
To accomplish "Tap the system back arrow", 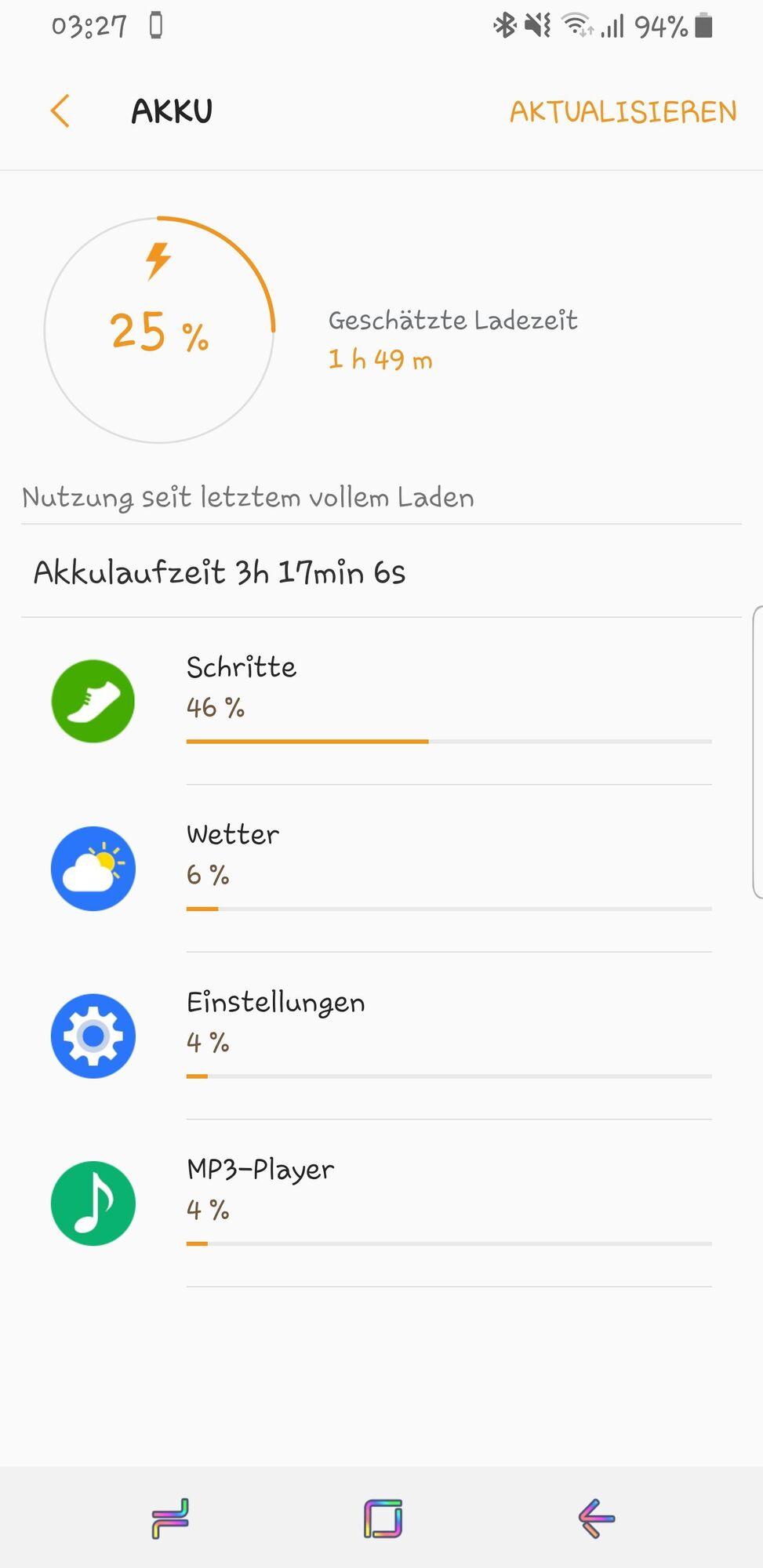I will [596, 1518].
